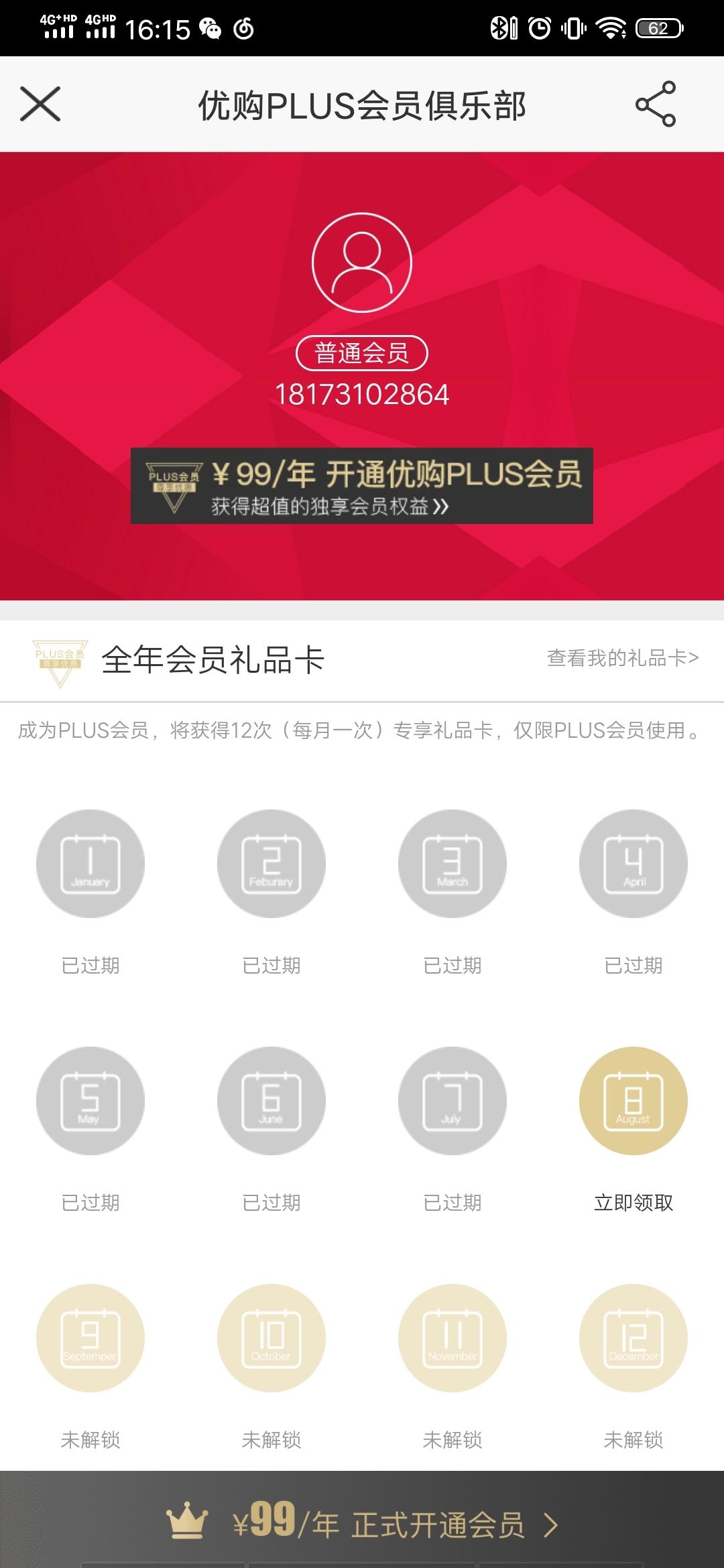Claim the August gift card
The width and height of the screenshot is (724, 1568).
coord(633,1101)
